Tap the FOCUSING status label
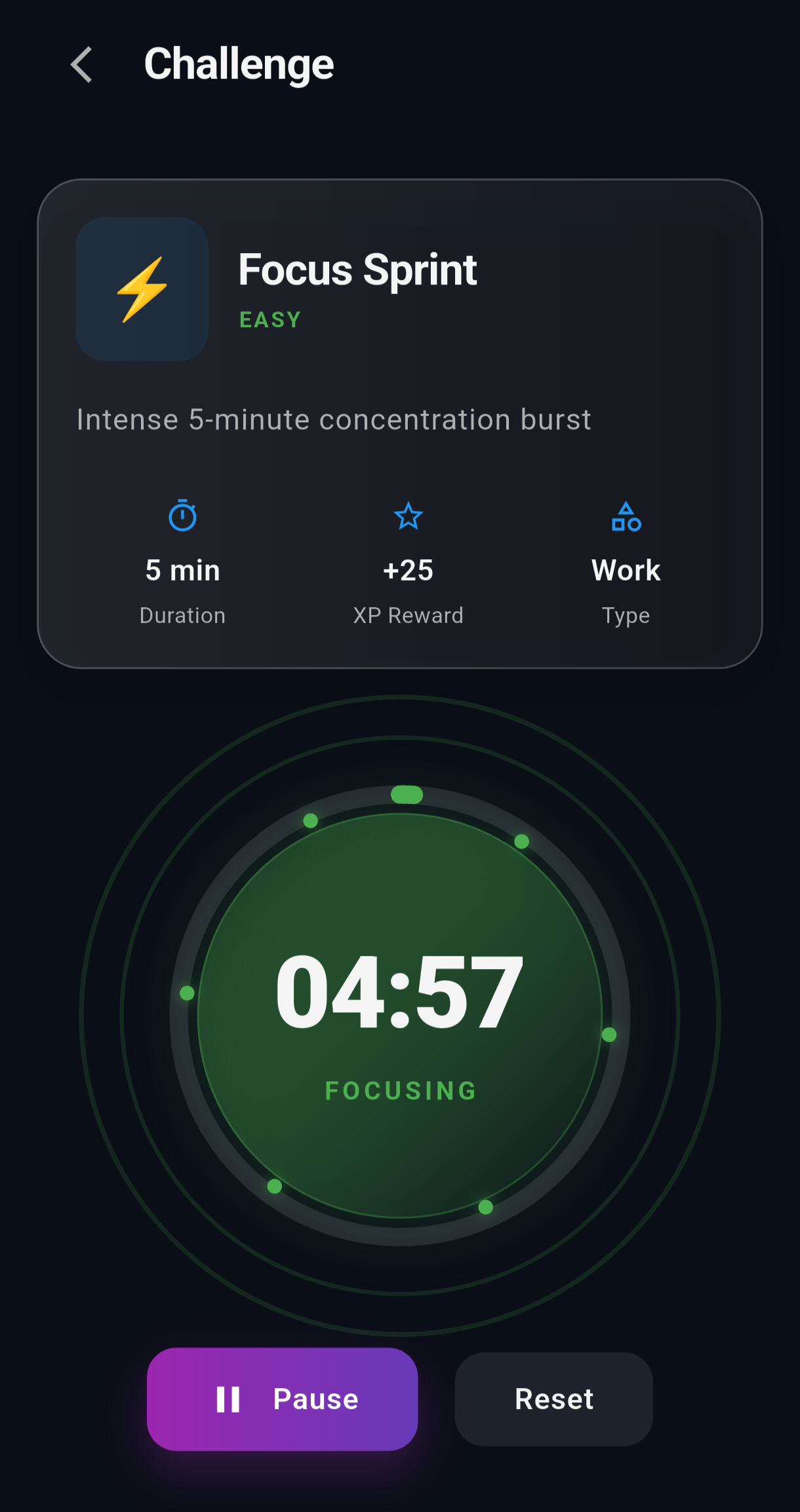Image resolution: width=800 pixels, height=1512 pixels. [x=400, y=1090]
